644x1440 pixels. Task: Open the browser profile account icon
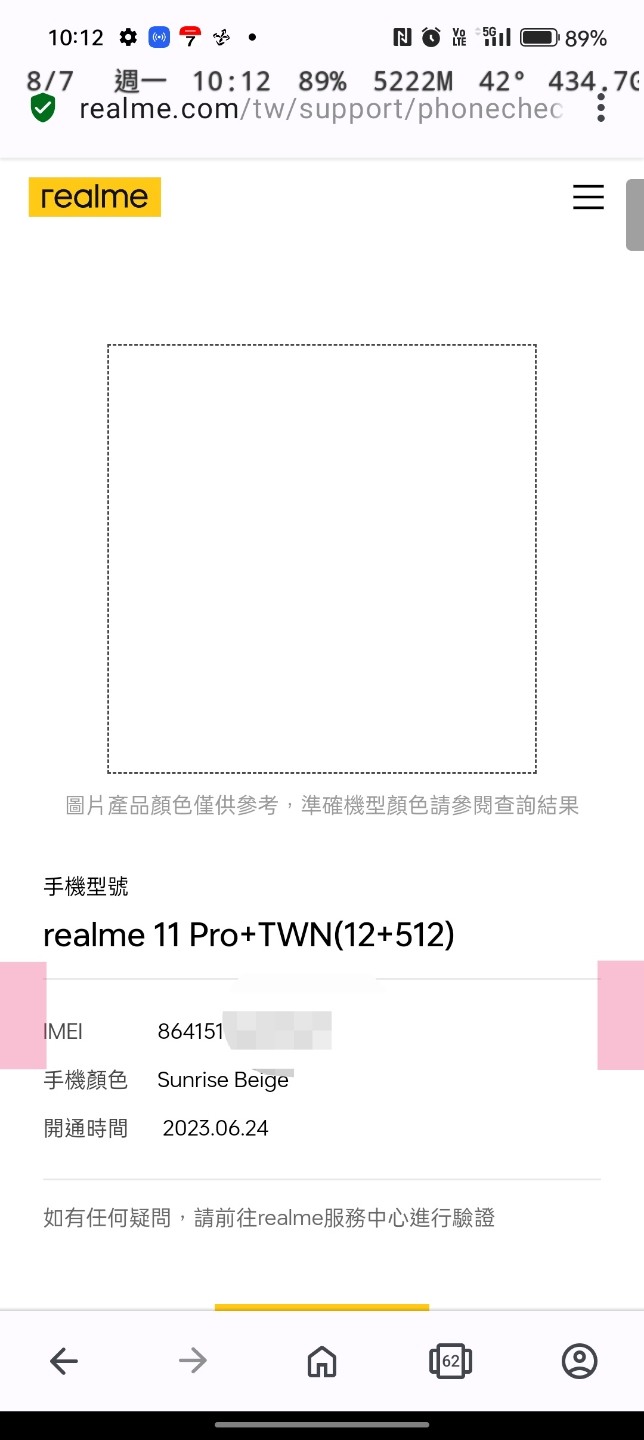(579, 1361)
